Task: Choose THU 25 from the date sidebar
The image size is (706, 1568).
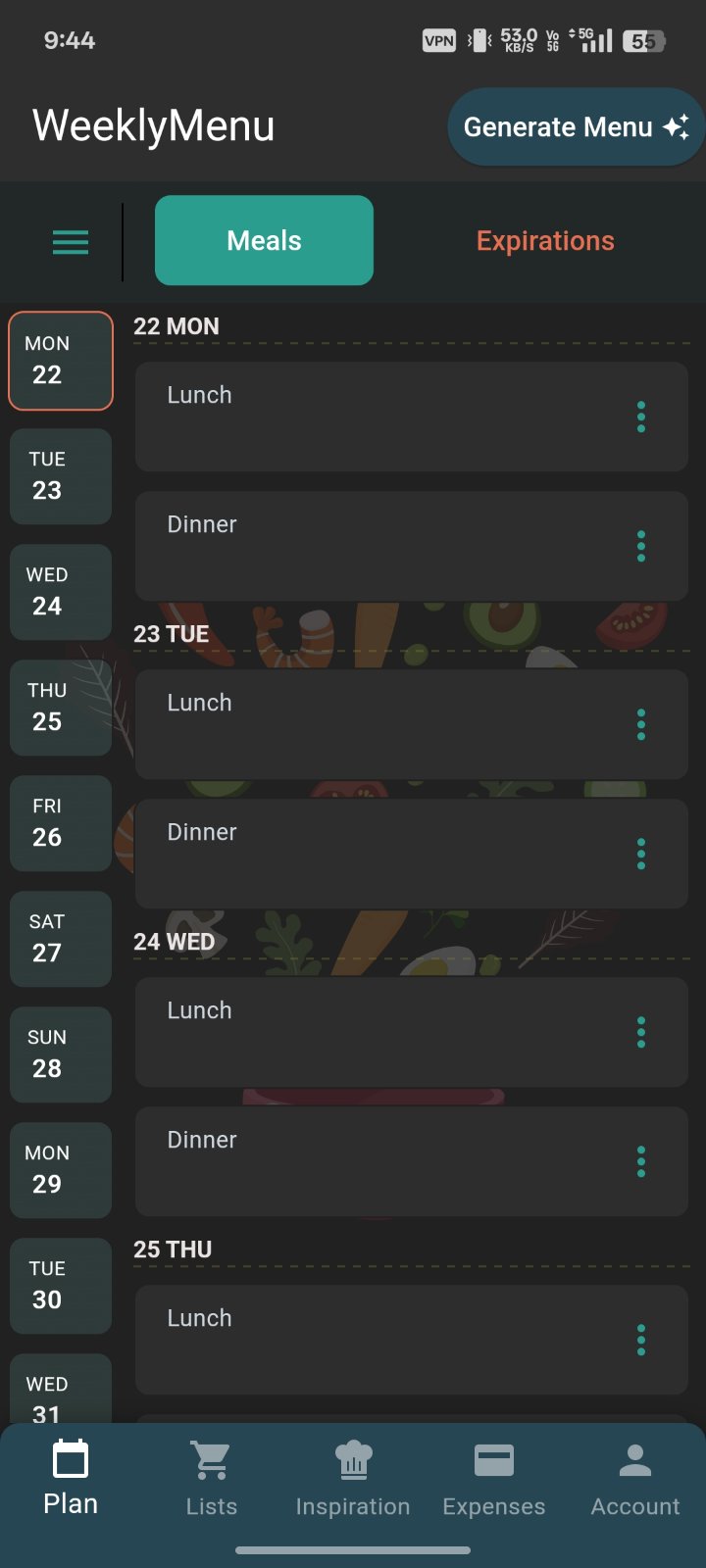Action: (61, 708)
